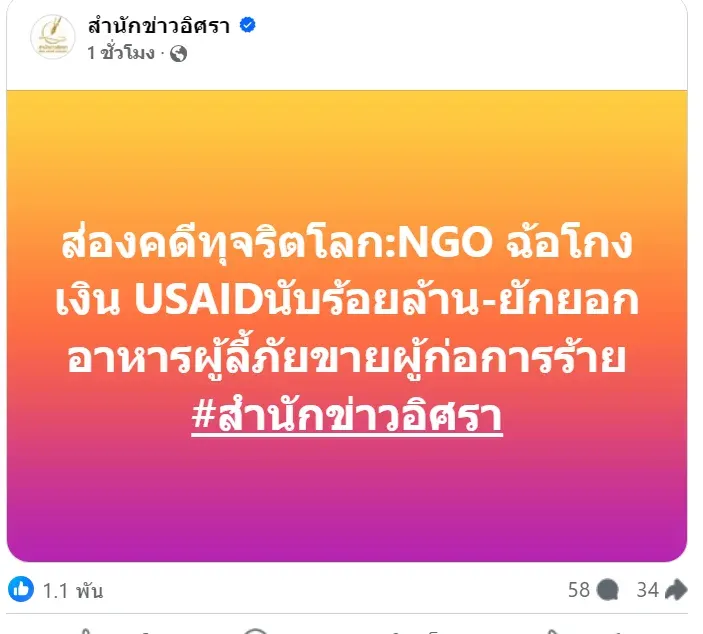View the 34 shares
Viewport: 703px width, 634px height.
tap(661, 590)
